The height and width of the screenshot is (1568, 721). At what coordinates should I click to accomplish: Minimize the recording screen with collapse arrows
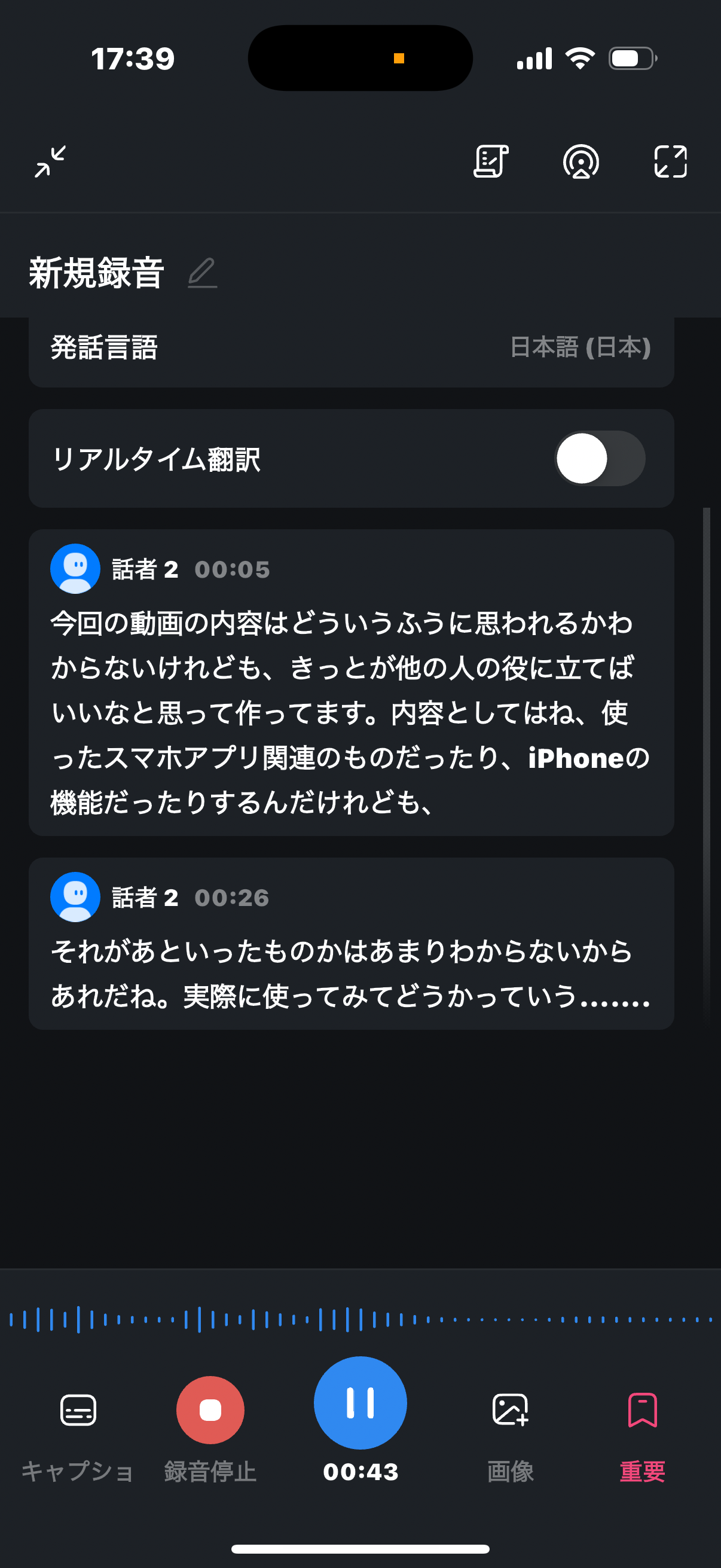coord(50,162)
